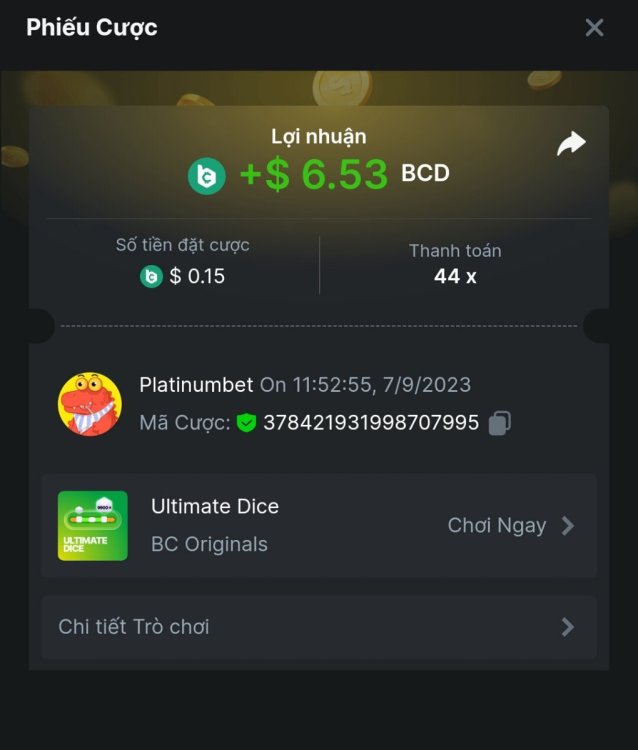Viewport: 638px width, 750px height.
Task: Open Chi tiết Trò chơi
Action: [x=318, y=627]
